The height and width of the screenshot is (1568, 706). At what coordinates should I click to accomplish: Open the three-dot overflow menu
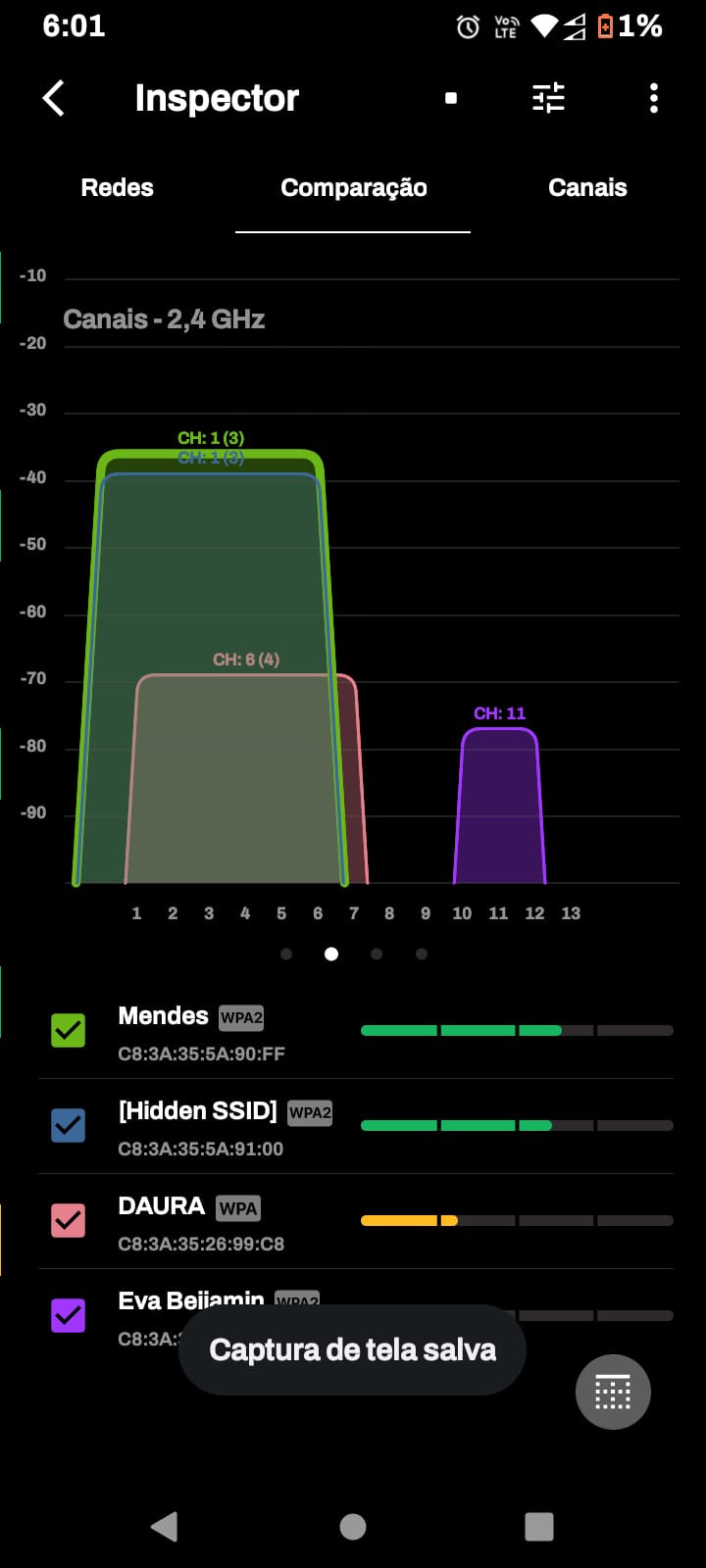pos(653,98)
